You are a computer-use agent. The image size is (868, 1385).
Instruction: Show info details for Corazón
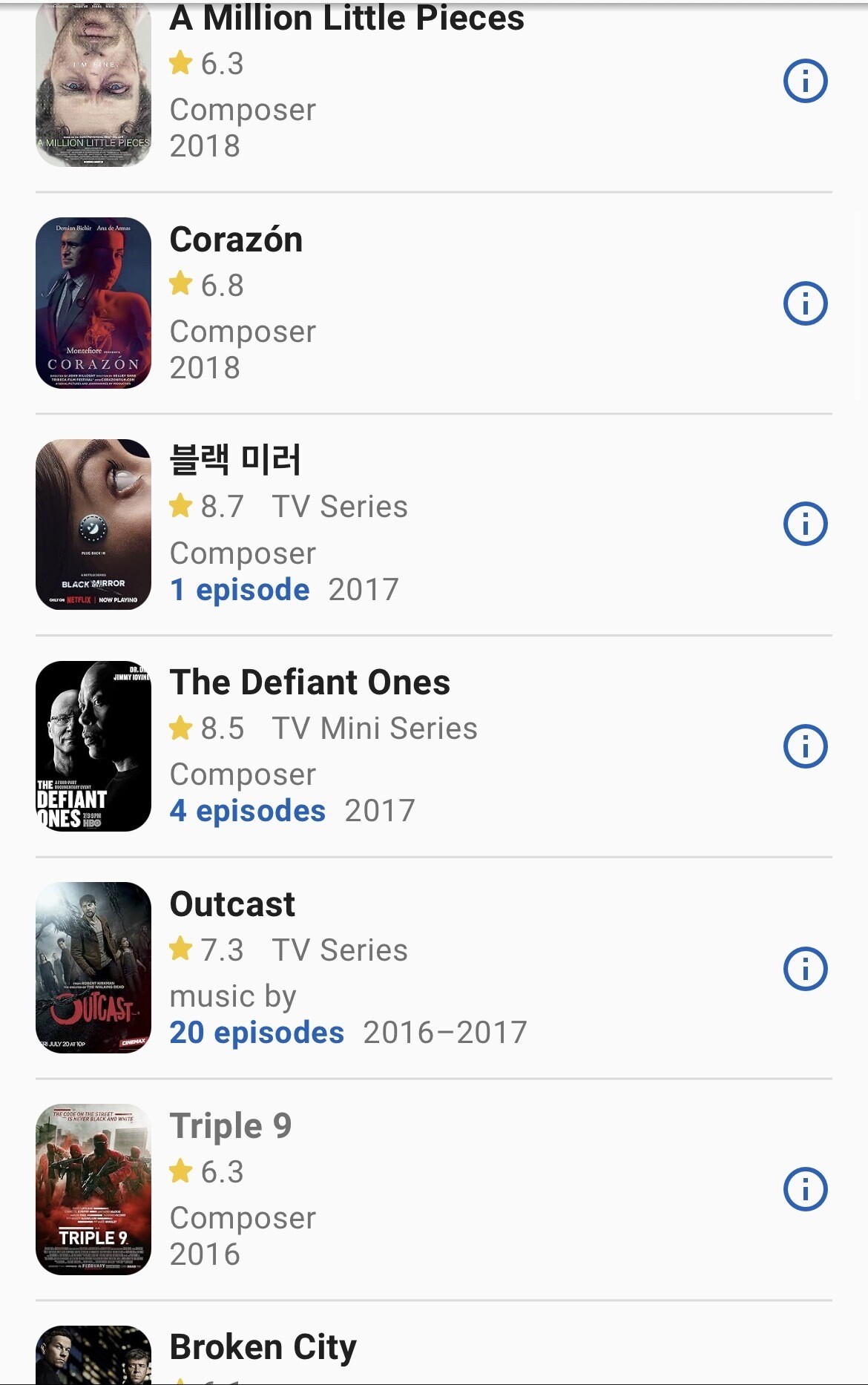805,303
